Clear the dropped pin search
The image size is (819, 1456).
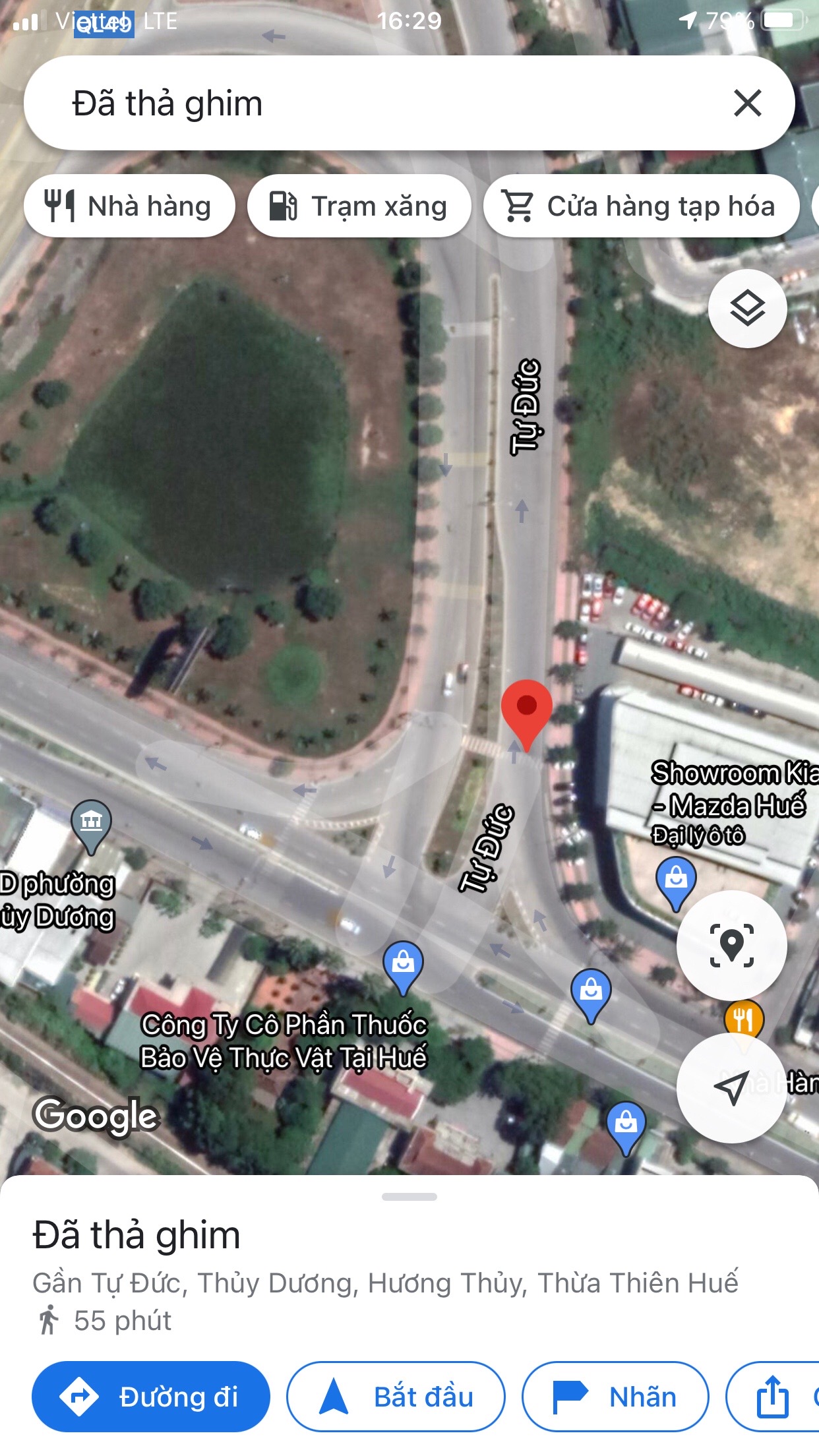tap(747, 104)
